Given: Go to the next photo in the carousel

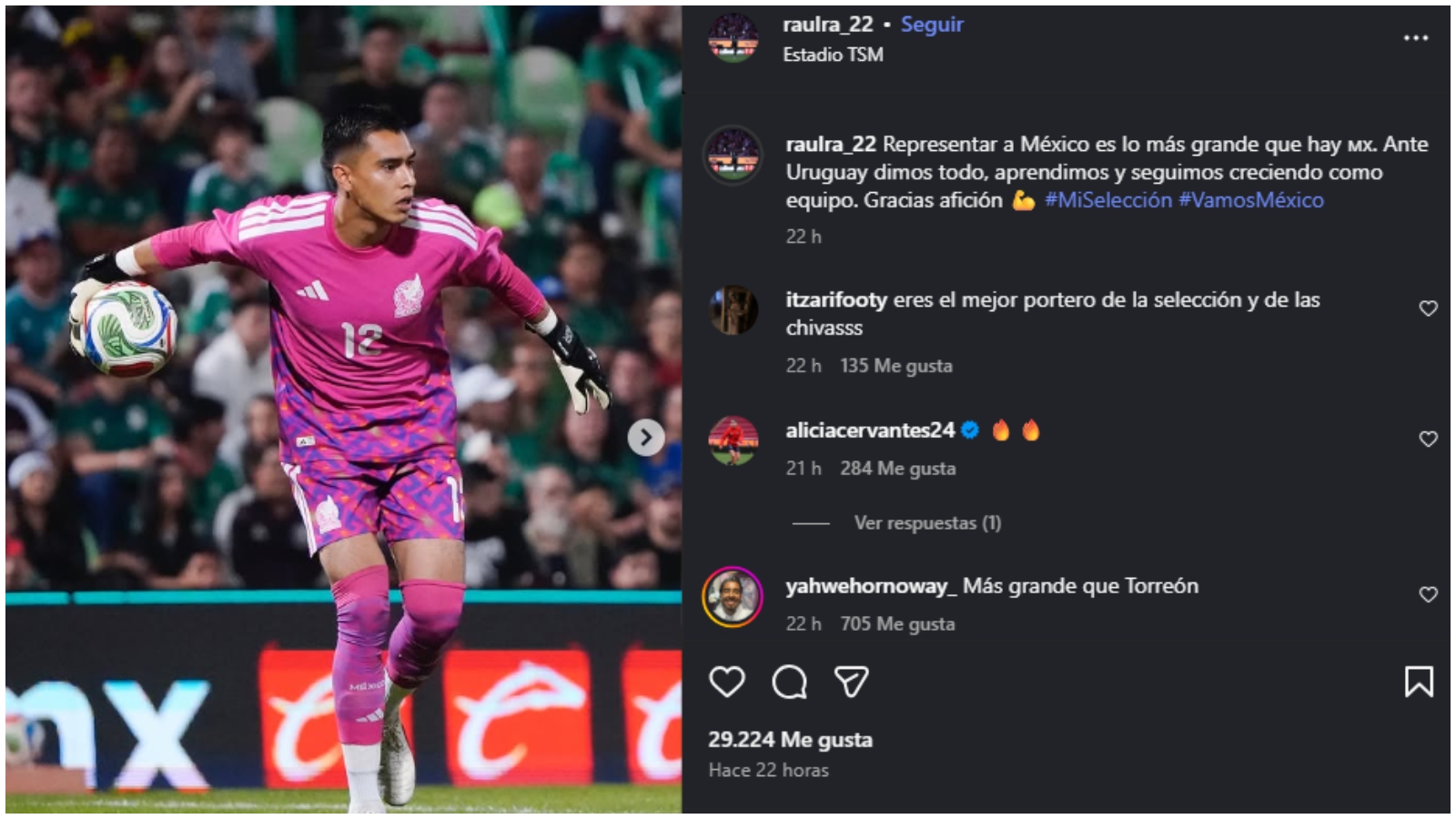Looking at the screenshot, I should click(645, 438).
